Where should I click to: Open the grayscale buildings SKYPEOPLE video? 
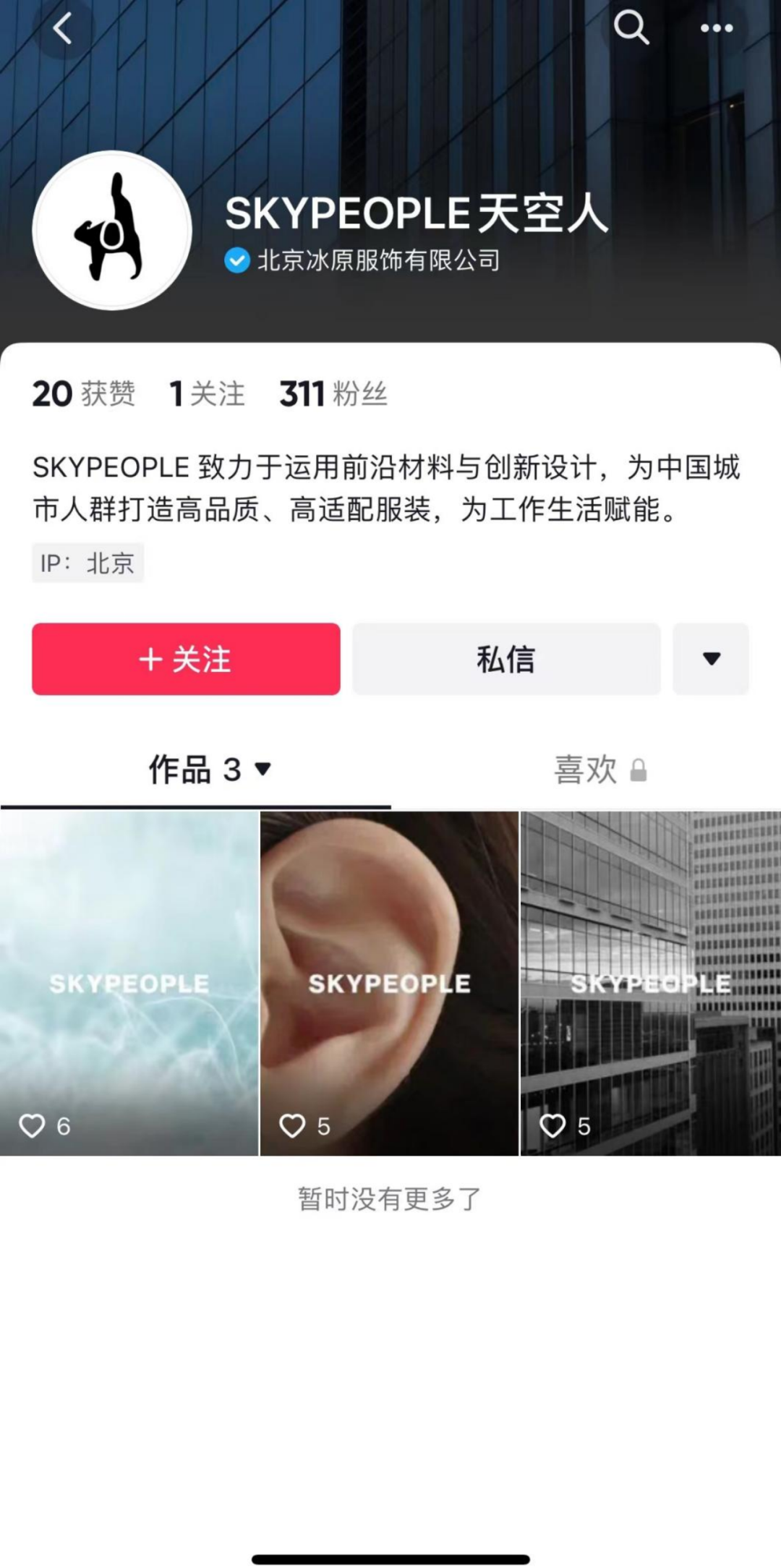point(650,982)
